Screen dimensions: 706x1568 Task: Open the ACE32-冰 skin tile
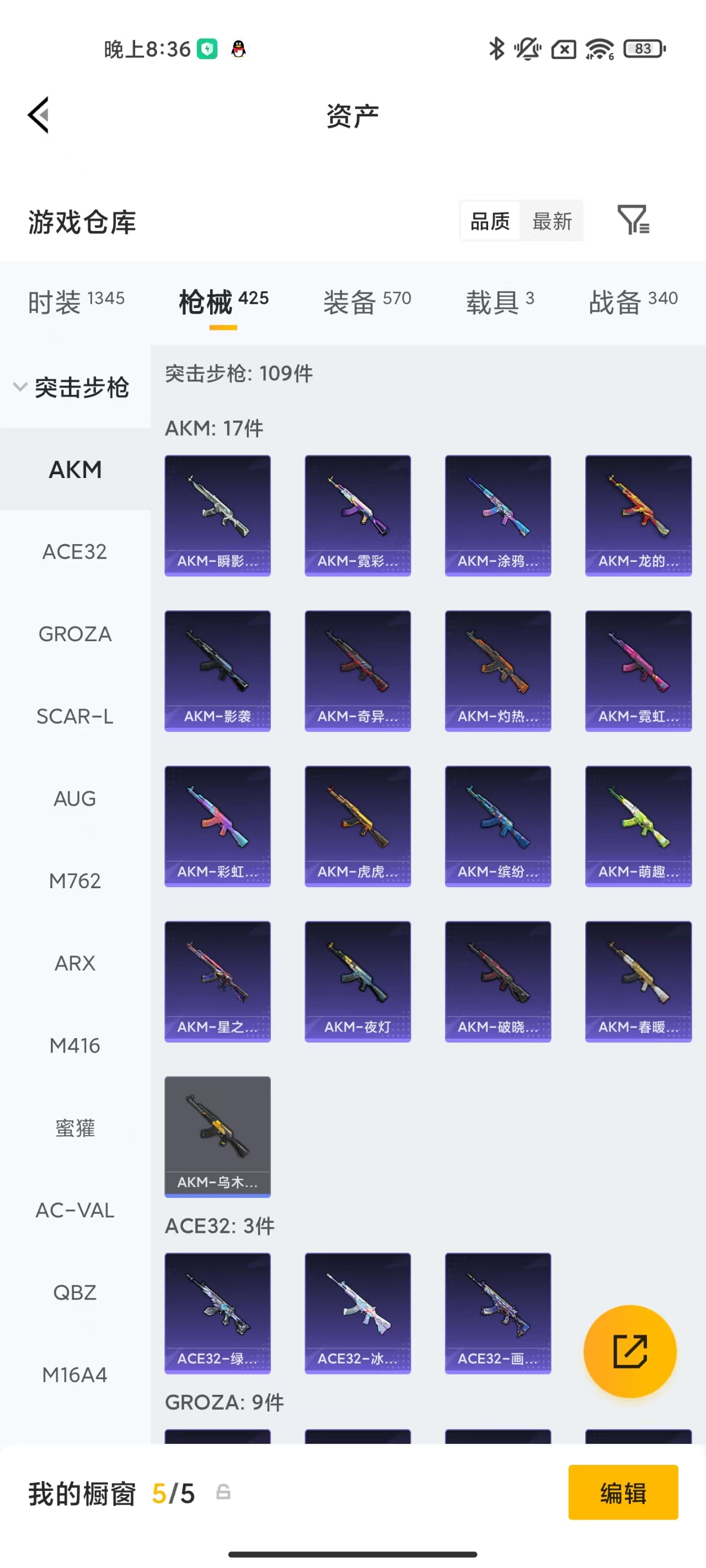click(357, 1313)
